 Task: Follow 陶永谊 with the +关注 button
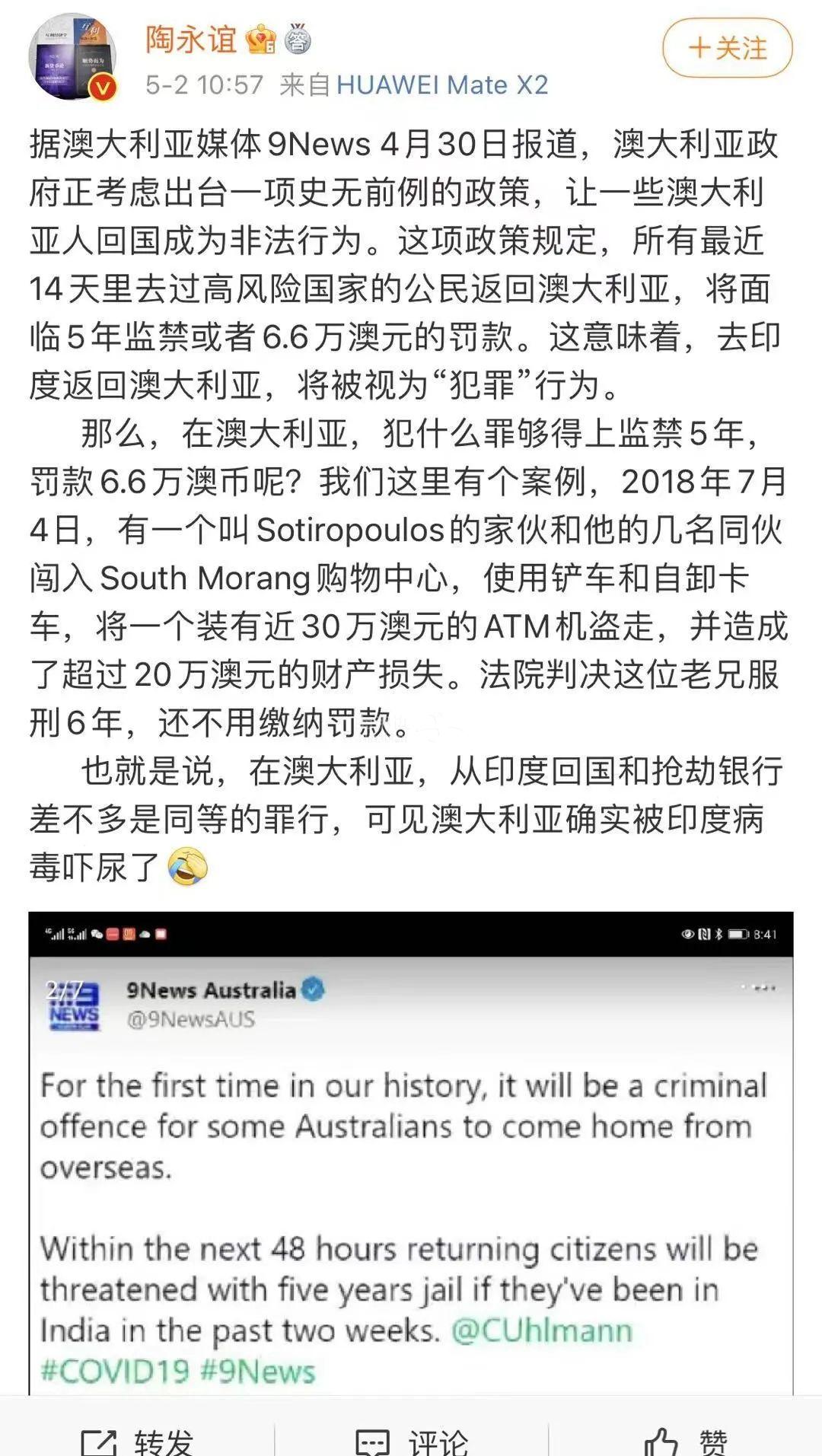point(727,48)
